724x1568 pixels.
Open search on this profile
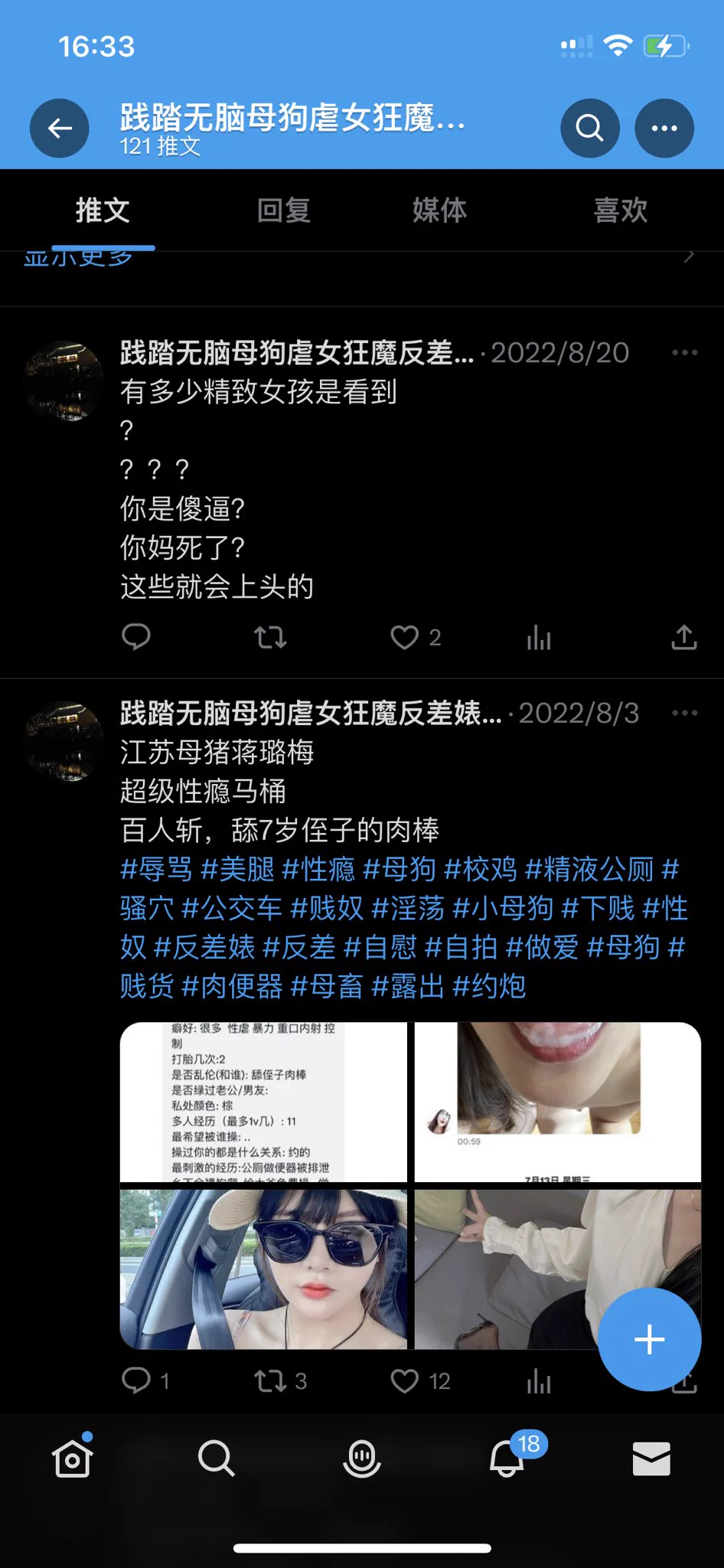click(x=589, y=129)
